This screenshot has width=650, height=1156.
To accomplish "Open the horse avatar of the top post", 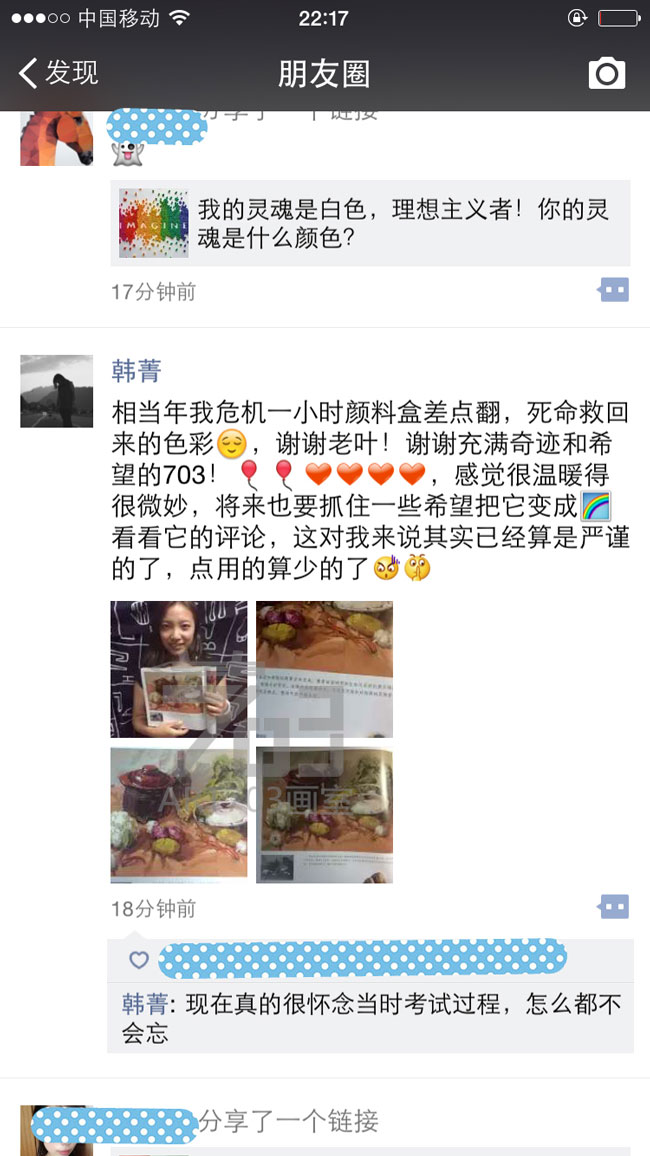I will point(56,138).
